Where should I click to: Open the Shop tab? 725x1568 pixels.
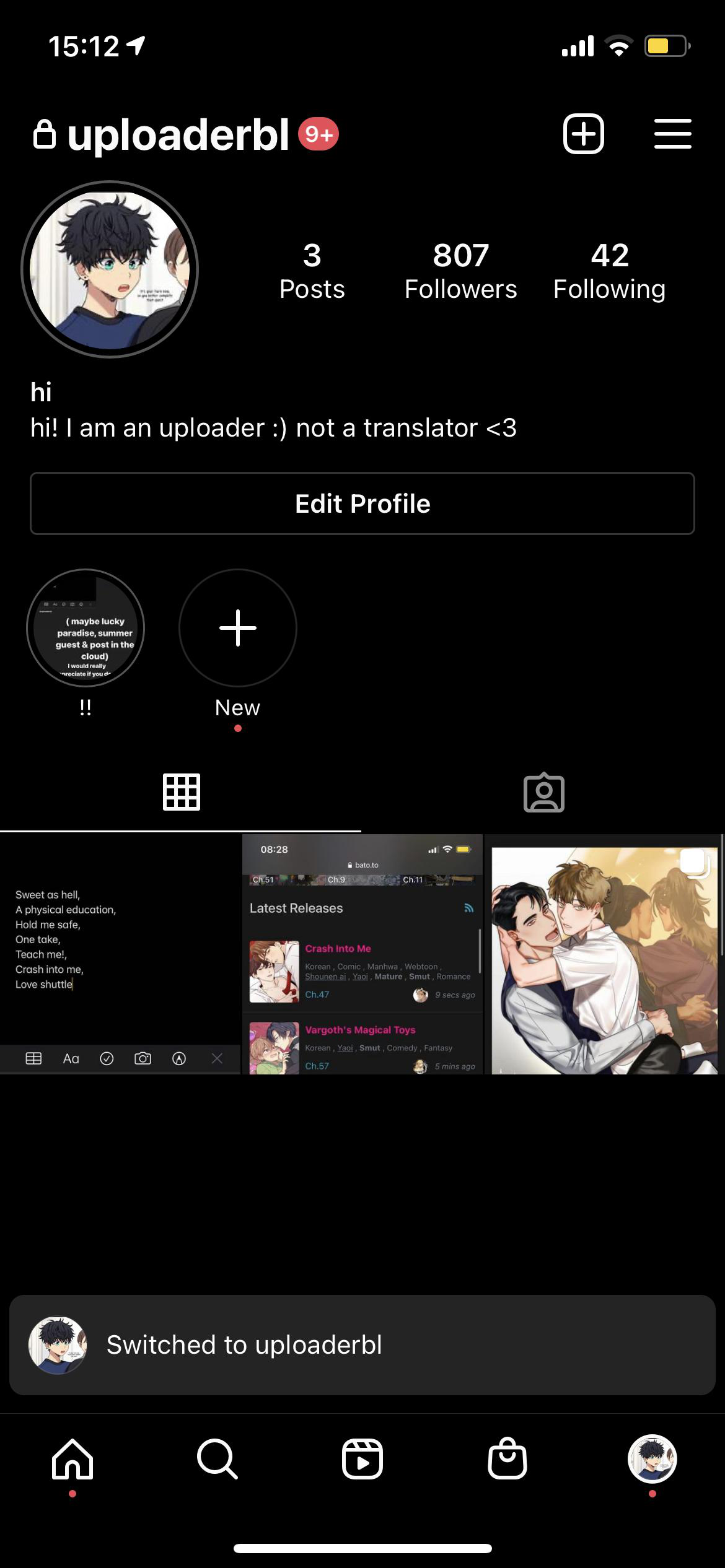pos(507,1459)
